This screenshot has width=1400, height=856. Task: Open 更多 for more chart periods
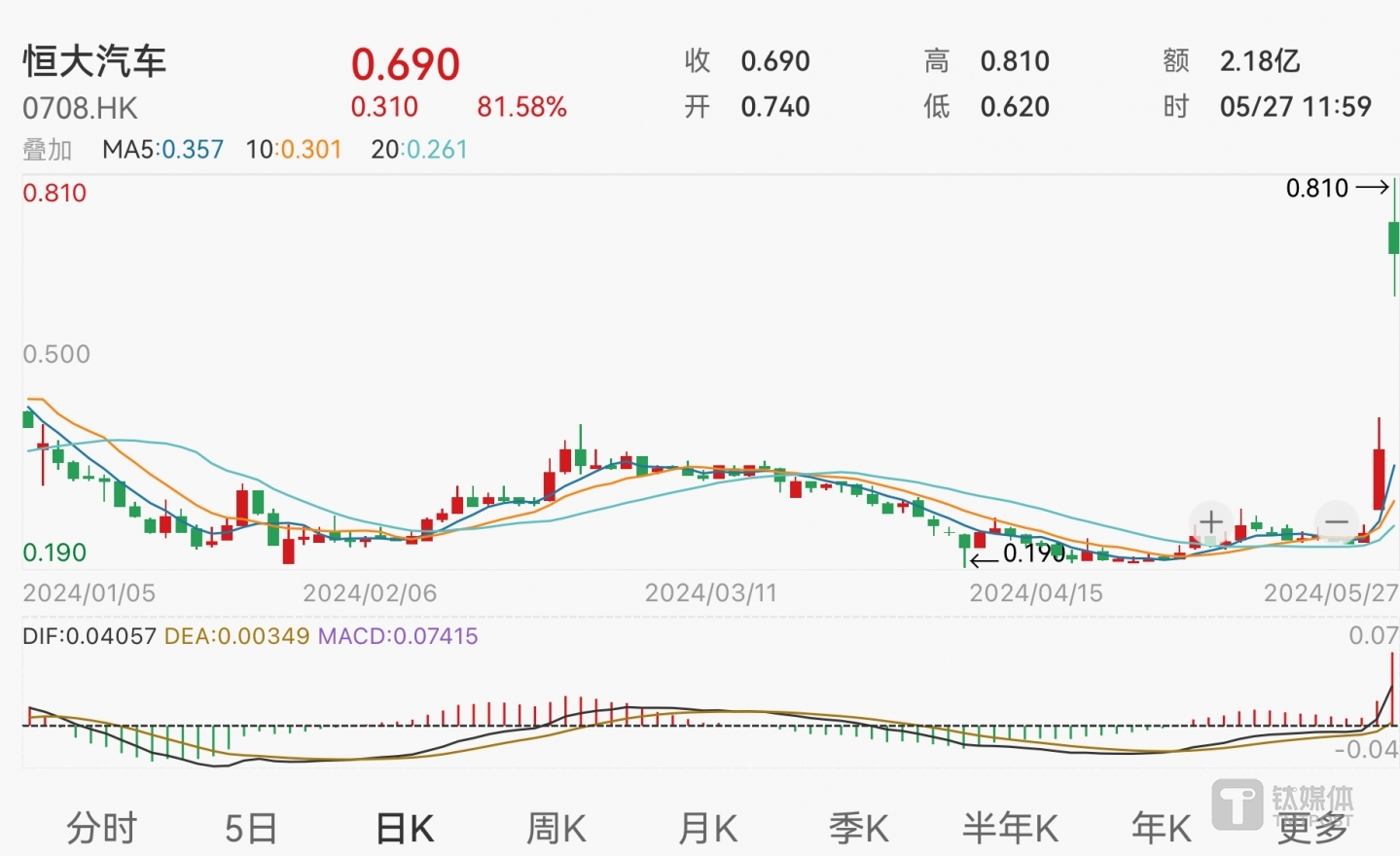(x=1311, y=829)
